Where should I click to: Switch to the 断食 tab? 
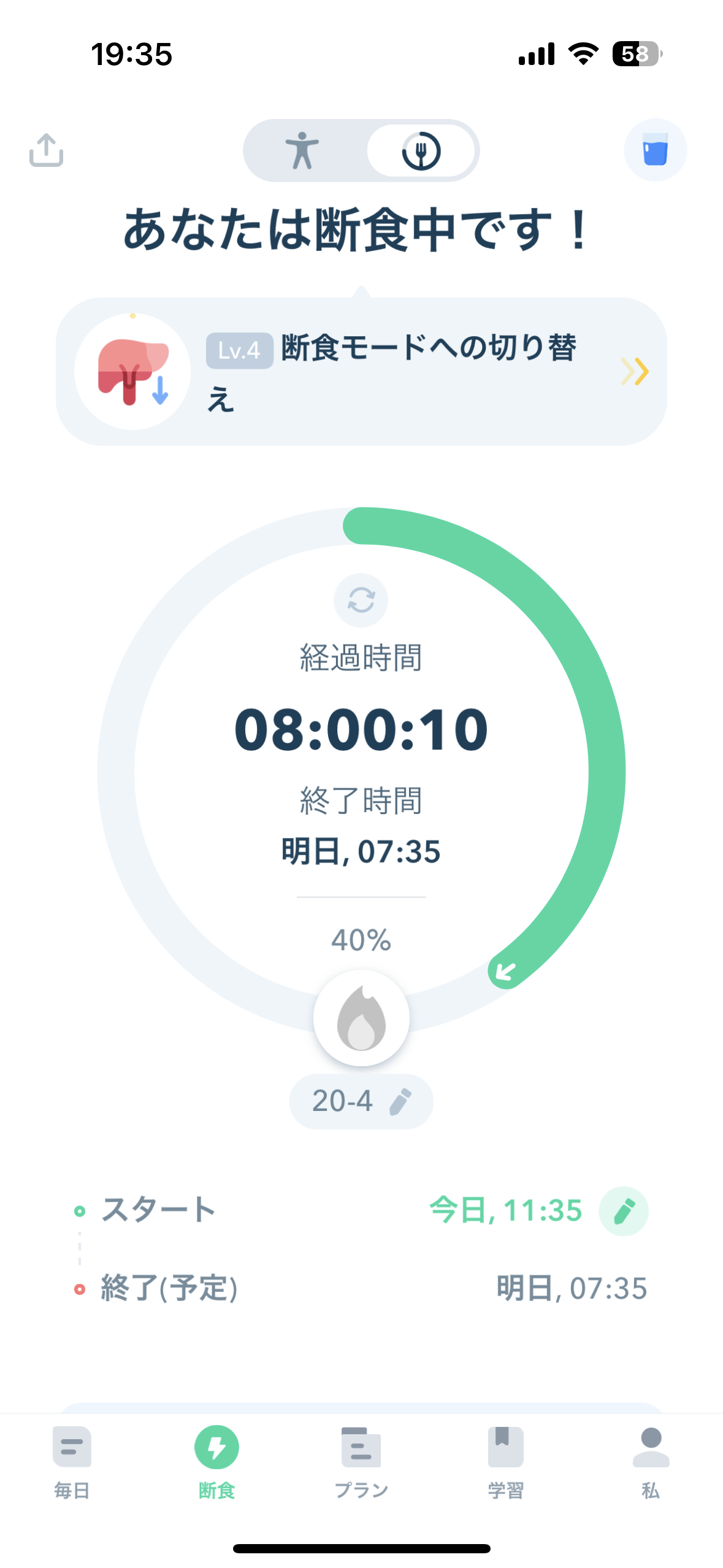[x=216, y=1462]
